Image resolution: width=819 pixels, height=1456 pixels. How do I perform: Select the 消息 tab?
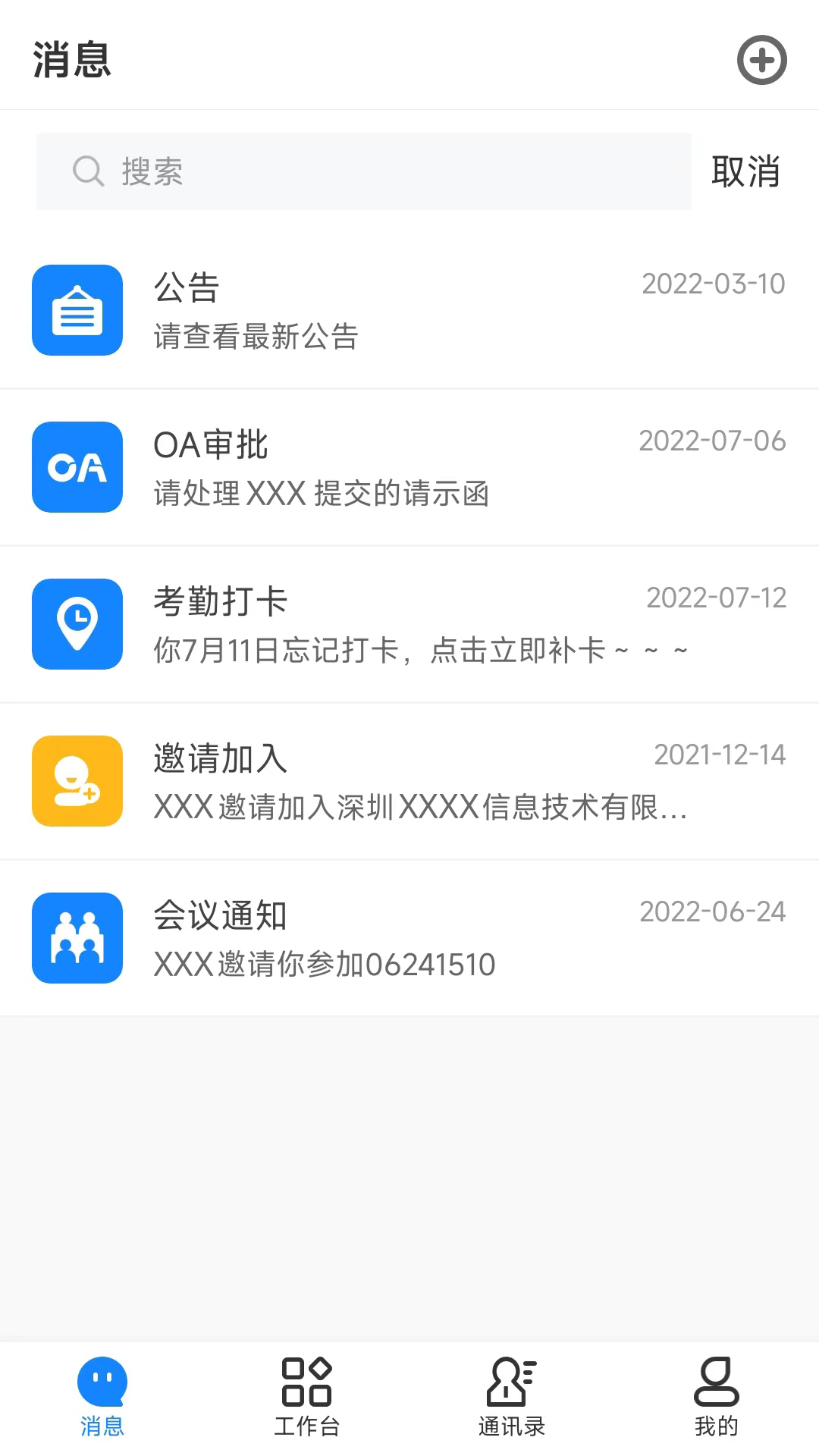point(102,1397)
